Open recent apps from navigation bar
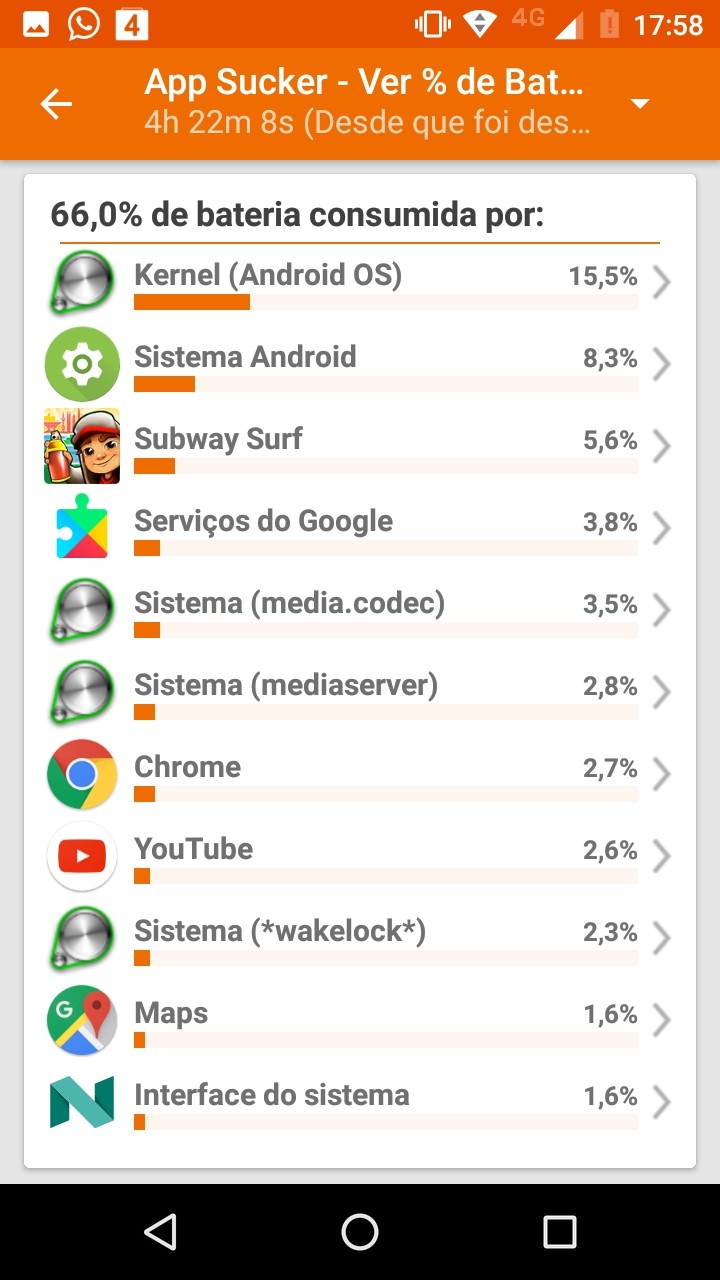Screen dimensions: 720x1280 tap(559, 1232)
